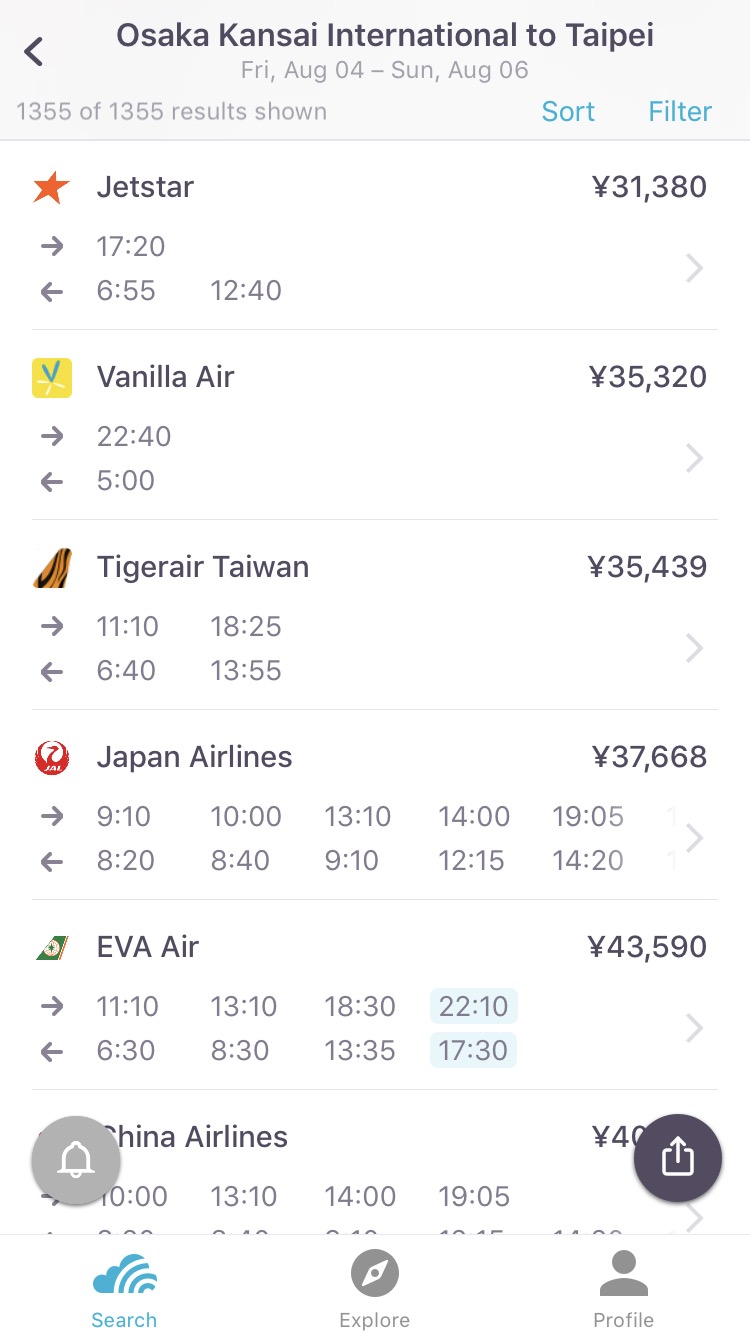Open the Sort options
Image resolution: width=750 pixels, height=1334 pixels.
568,111
